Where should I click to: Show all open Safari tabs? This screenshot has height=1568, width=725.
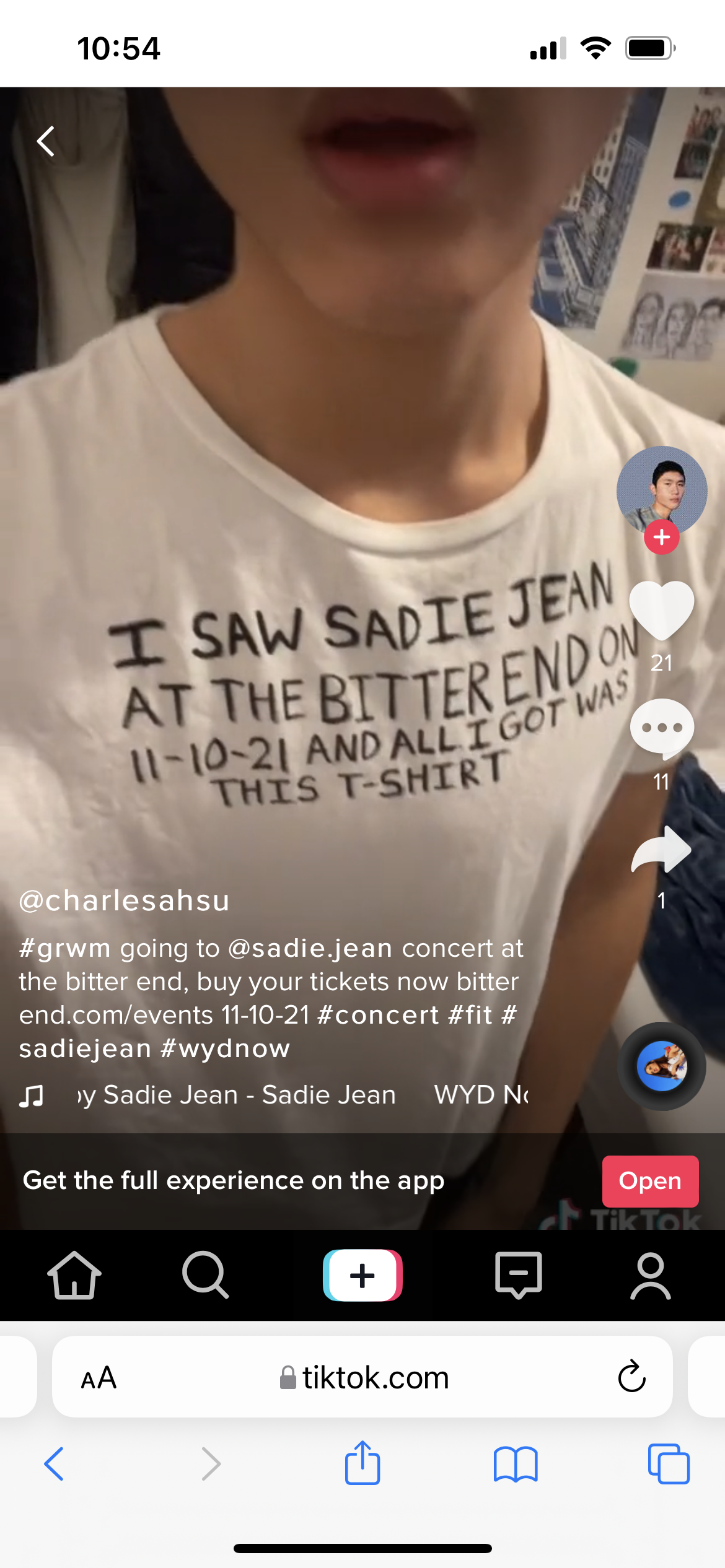tap(668, 1464)
